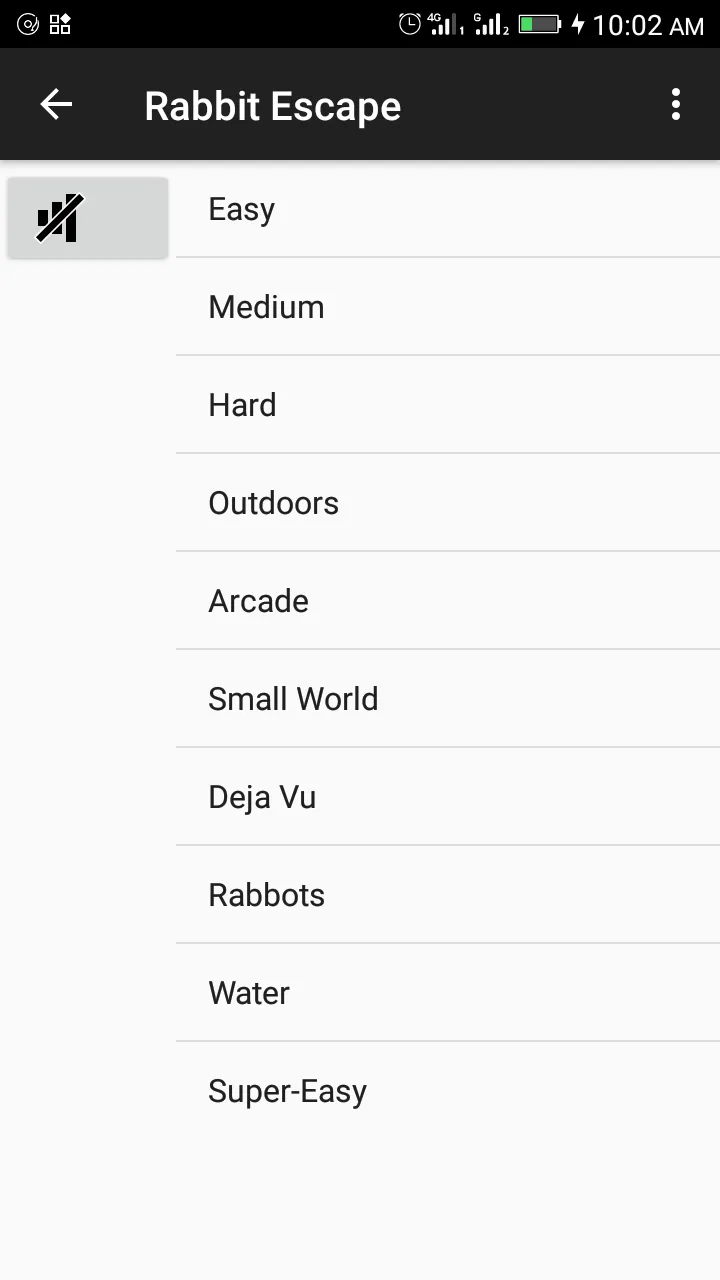The width and height of the screenshot is (720, 1280).
Task: Select the Water level set
Action: [x=448, y=993]
